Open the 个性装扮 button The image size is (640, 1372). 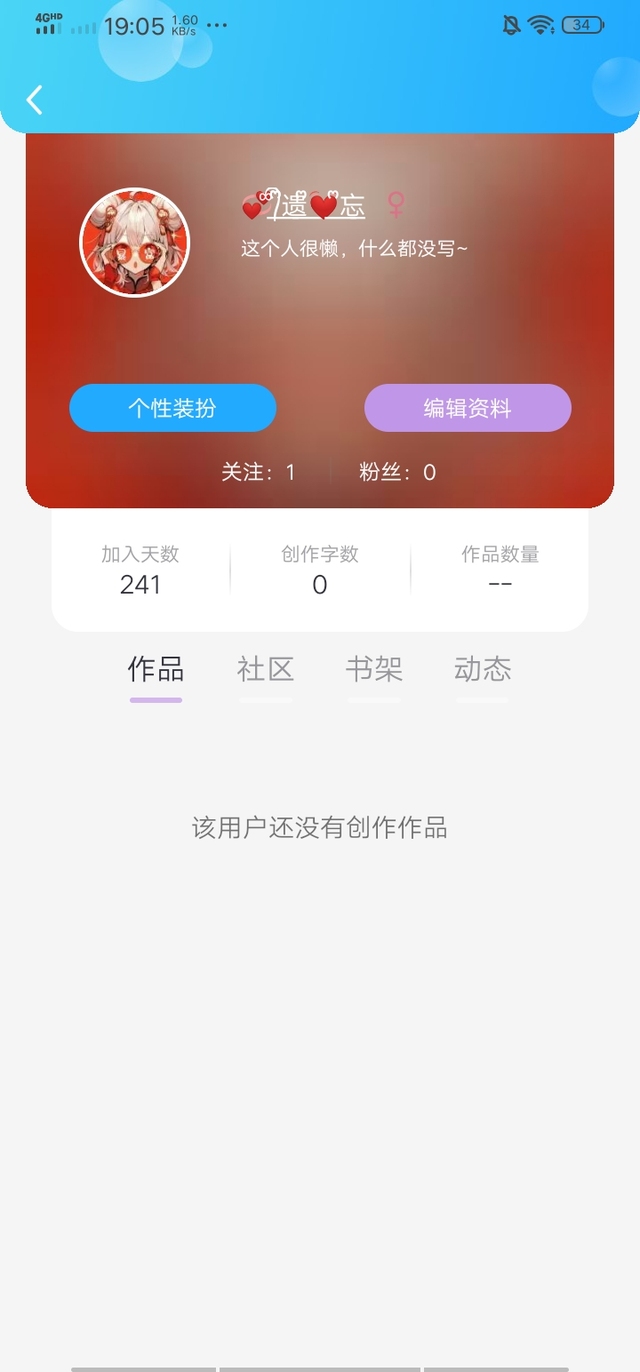click(x=172, y=408)
